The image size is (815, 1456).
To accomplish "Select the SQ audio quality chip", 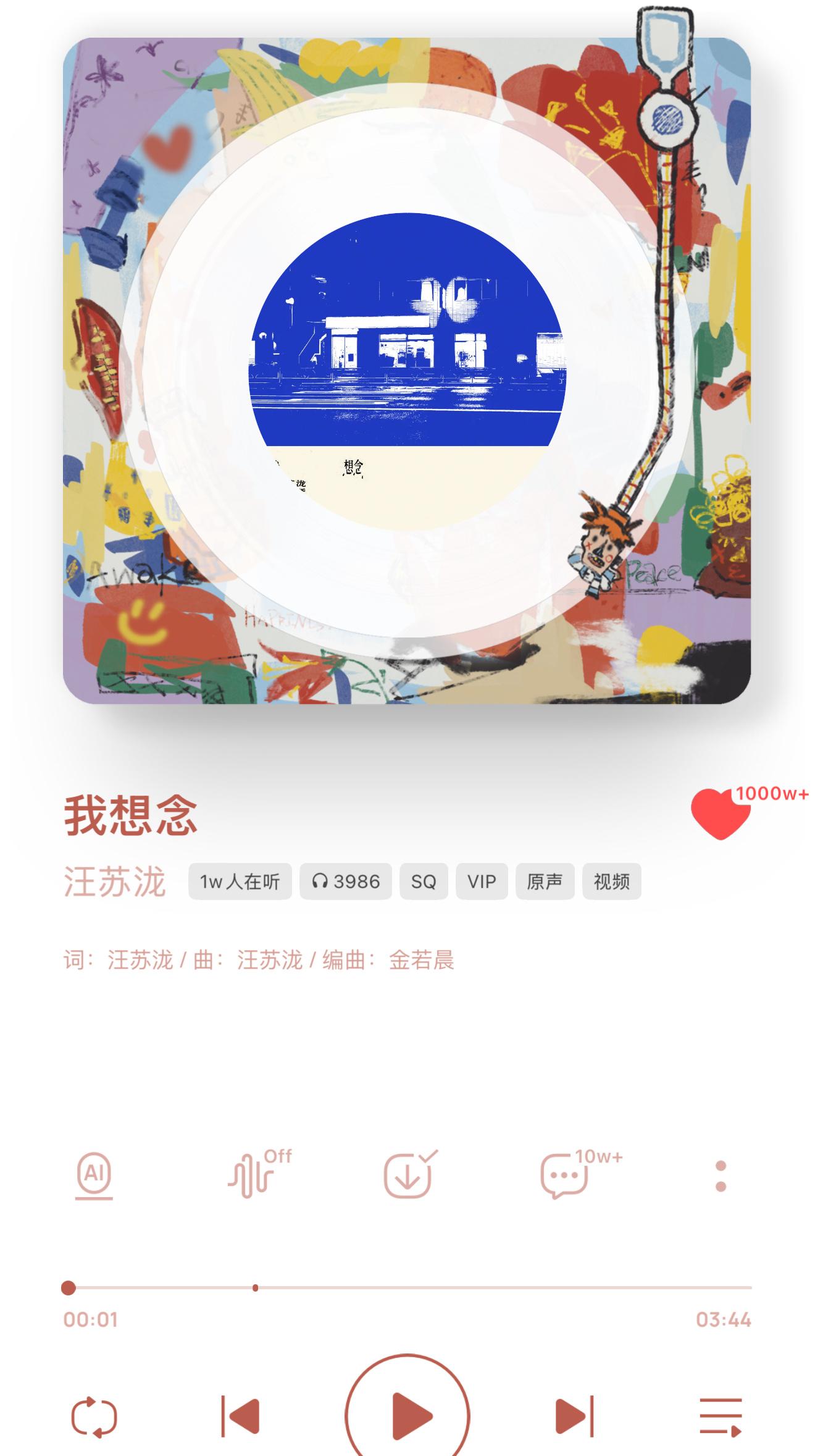I will tap(424, 882).
